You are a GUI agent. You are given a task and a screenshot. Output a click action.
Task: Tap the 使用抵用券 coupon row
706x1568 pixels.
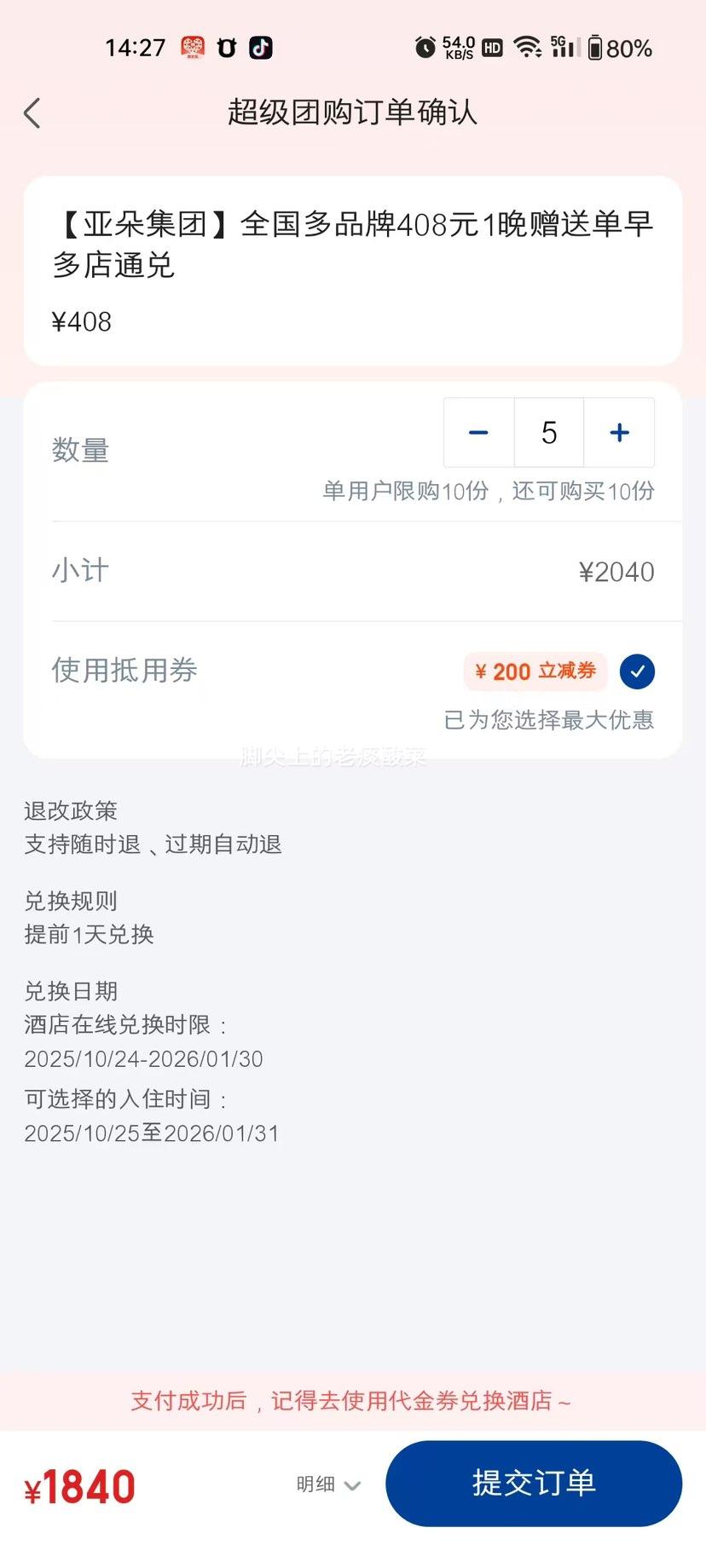124,672
